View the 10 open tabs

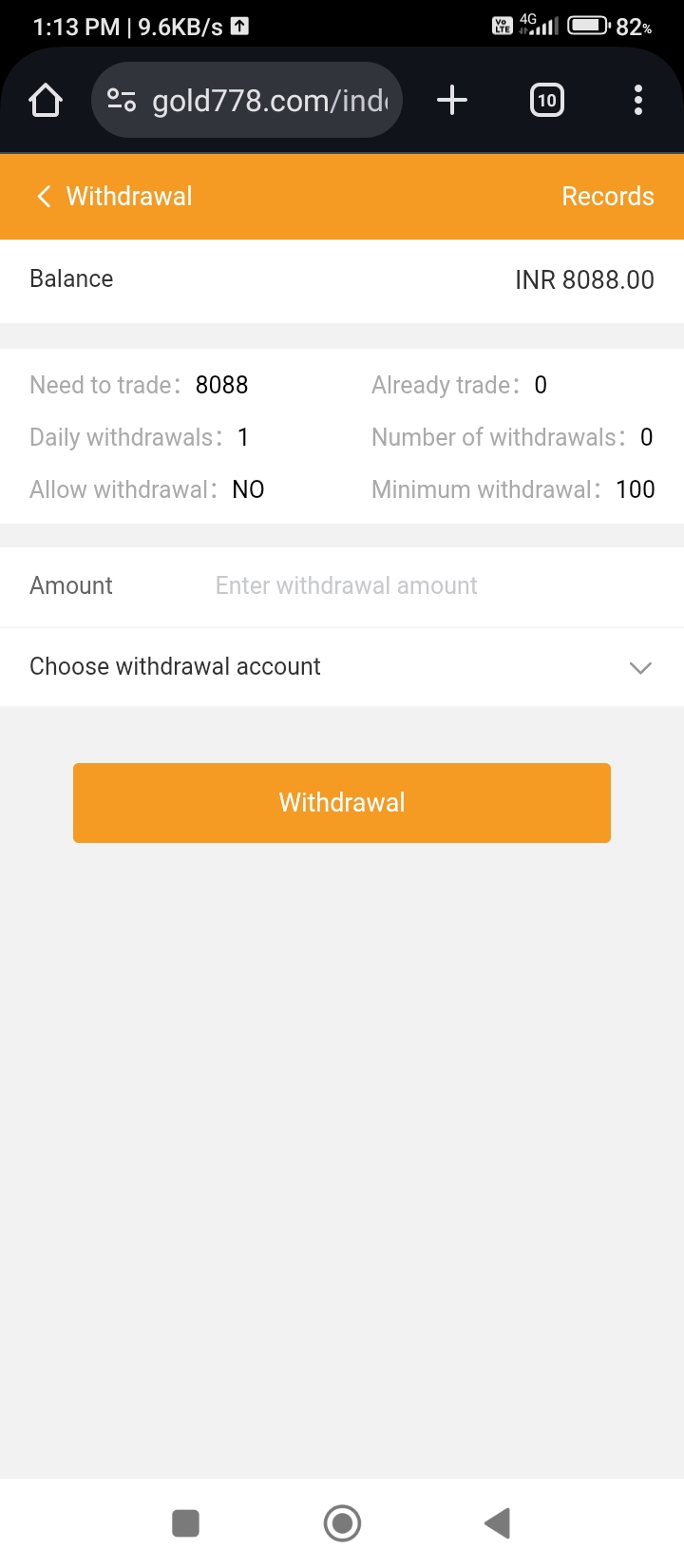click(546, 100)
